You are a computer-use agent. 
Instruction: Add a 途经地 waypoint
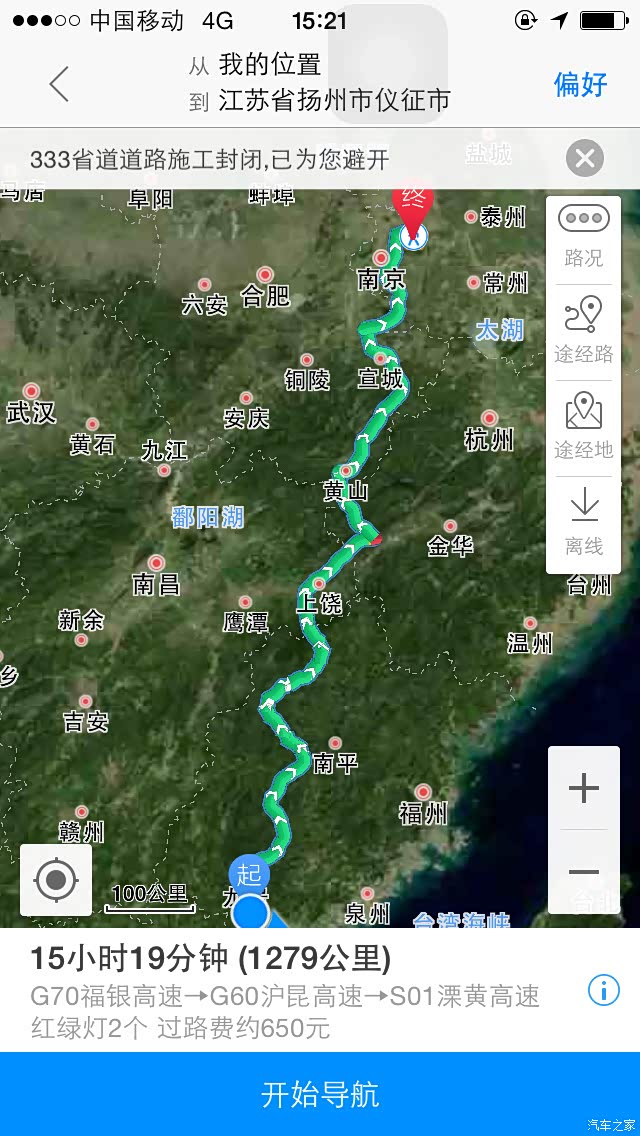pos(583,427)
